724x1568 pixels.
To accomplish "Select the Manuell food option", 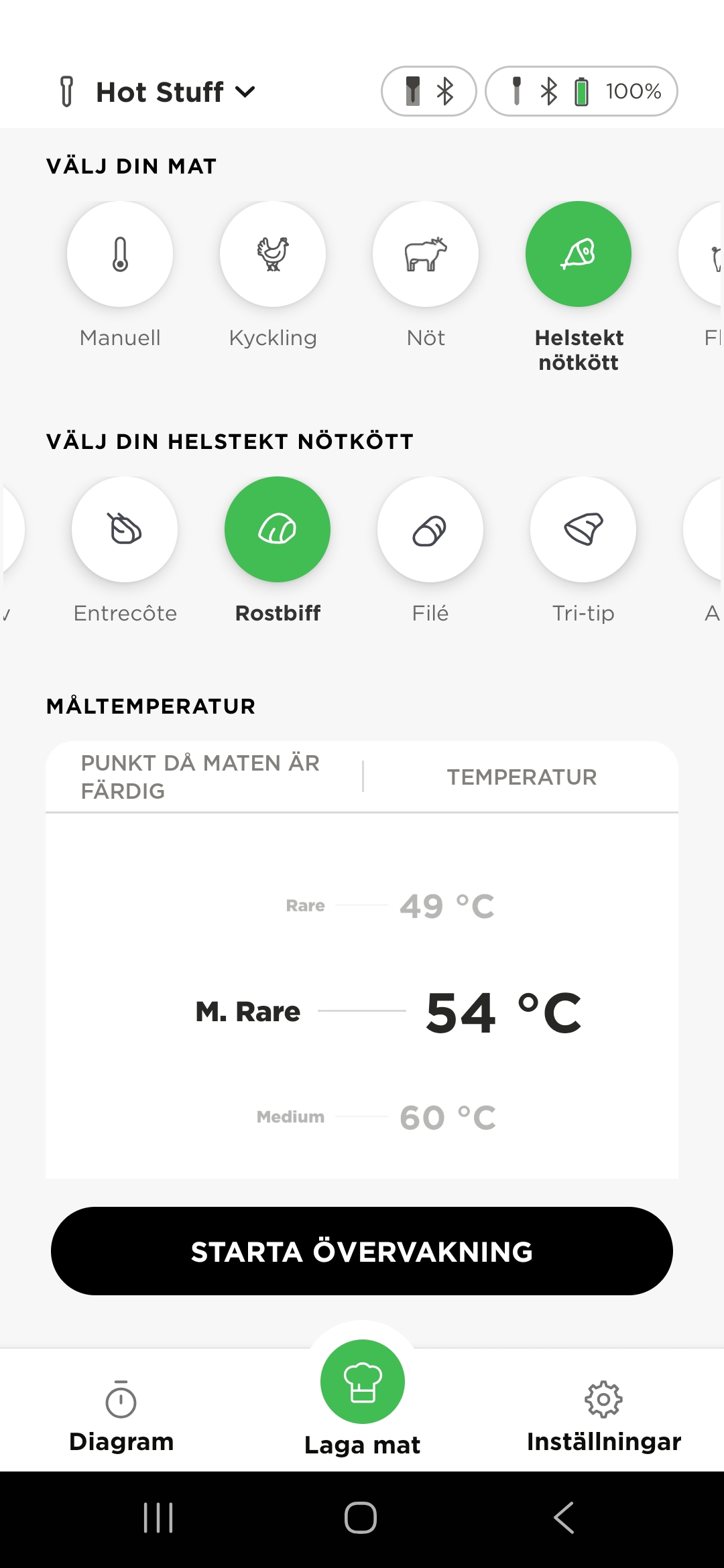I will 120,255.
